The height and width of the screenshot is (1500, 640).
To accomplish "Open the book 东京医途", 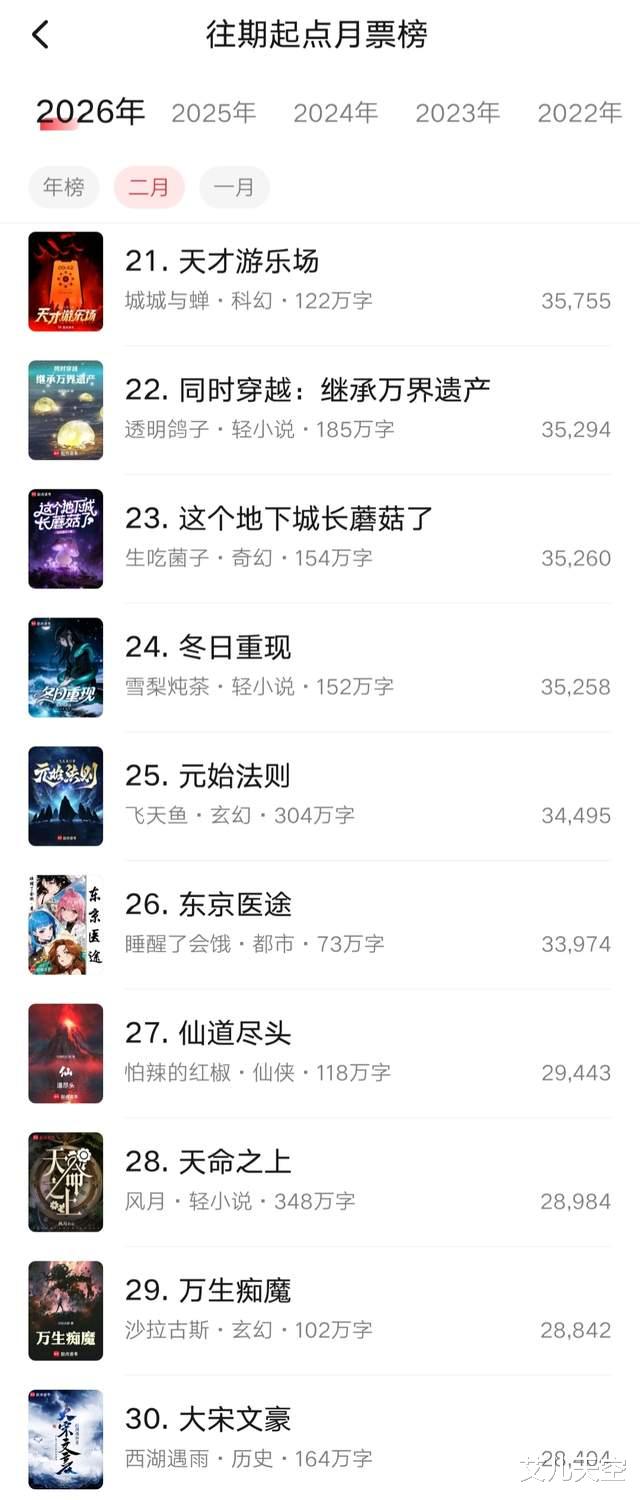I will pos(234,905).
